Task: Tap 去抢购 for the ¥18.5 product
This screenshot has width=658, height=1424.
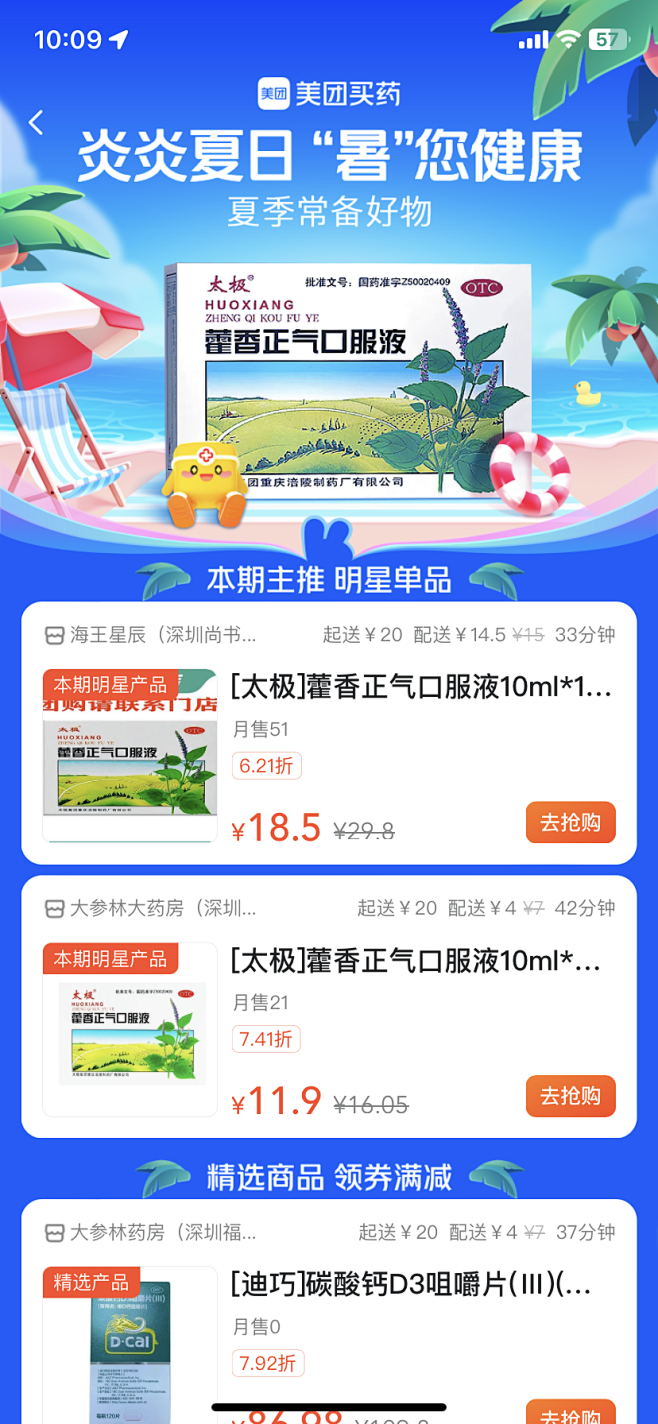Action: tap(570, 823)
